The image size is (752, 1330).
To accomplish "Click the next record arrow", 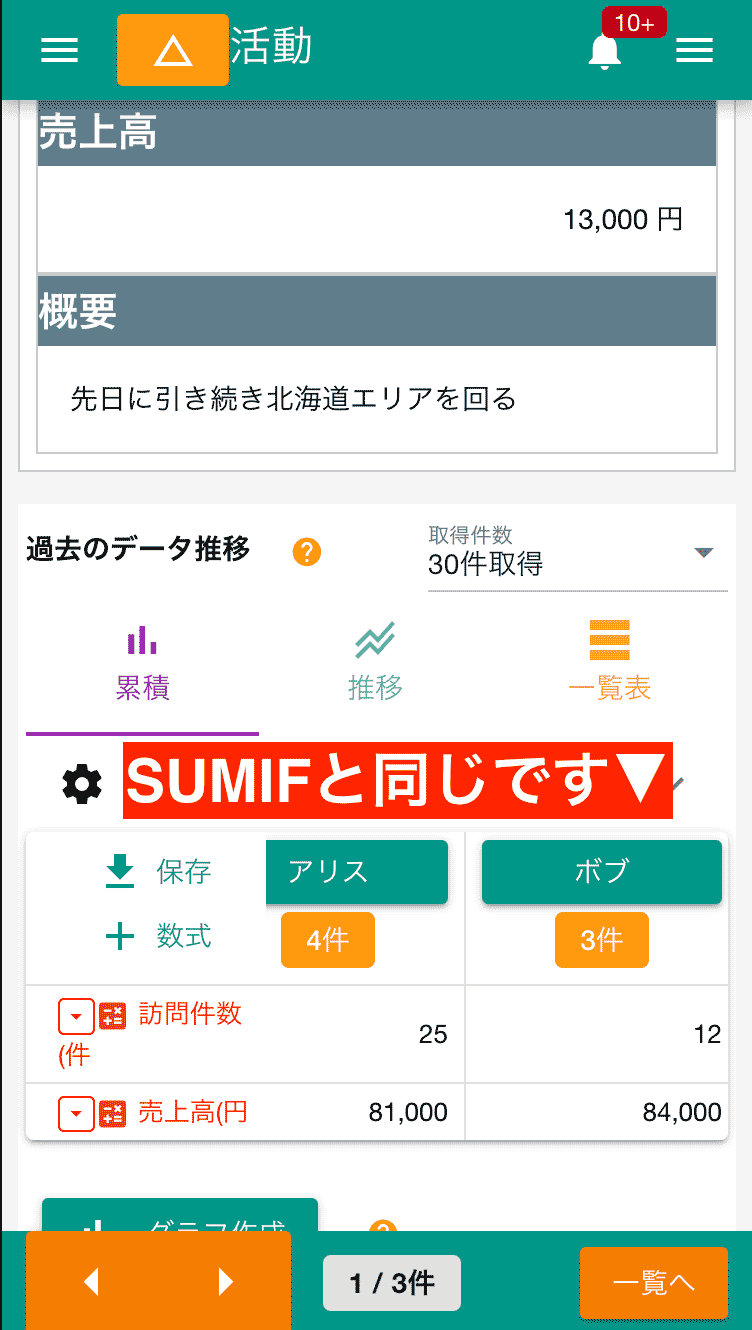I will click(x=225, y=1283).
